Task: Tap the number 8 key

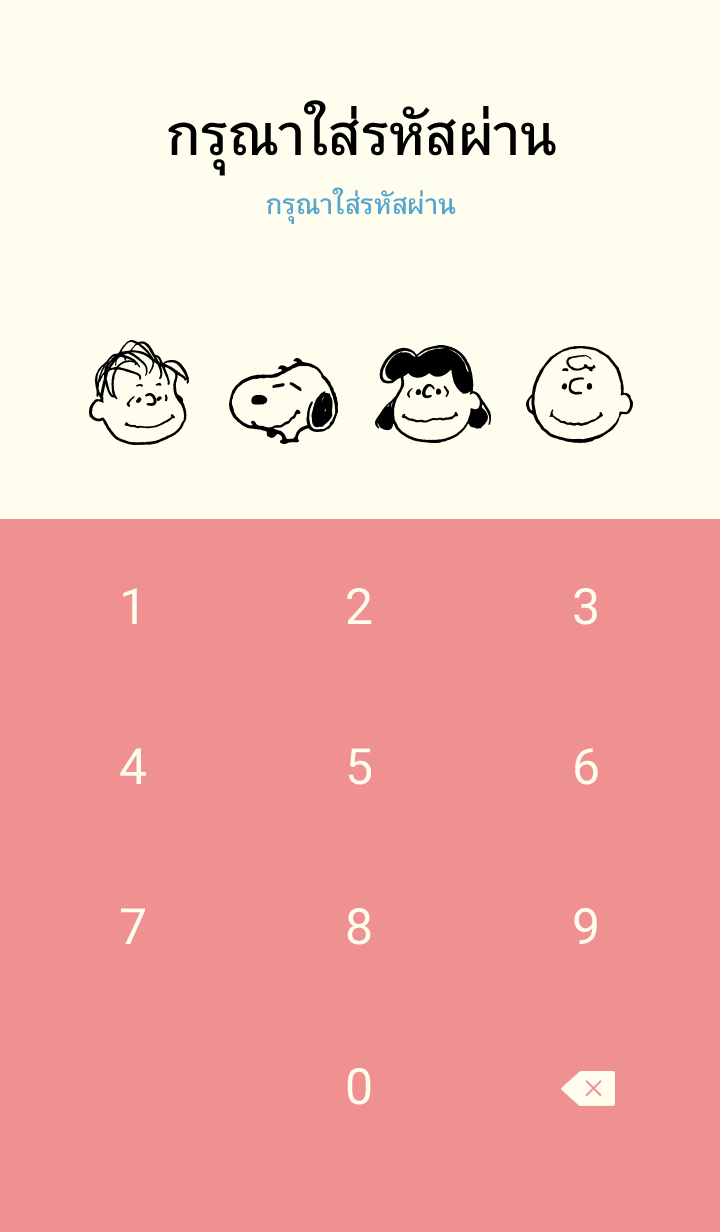Action: pos(359,927)
